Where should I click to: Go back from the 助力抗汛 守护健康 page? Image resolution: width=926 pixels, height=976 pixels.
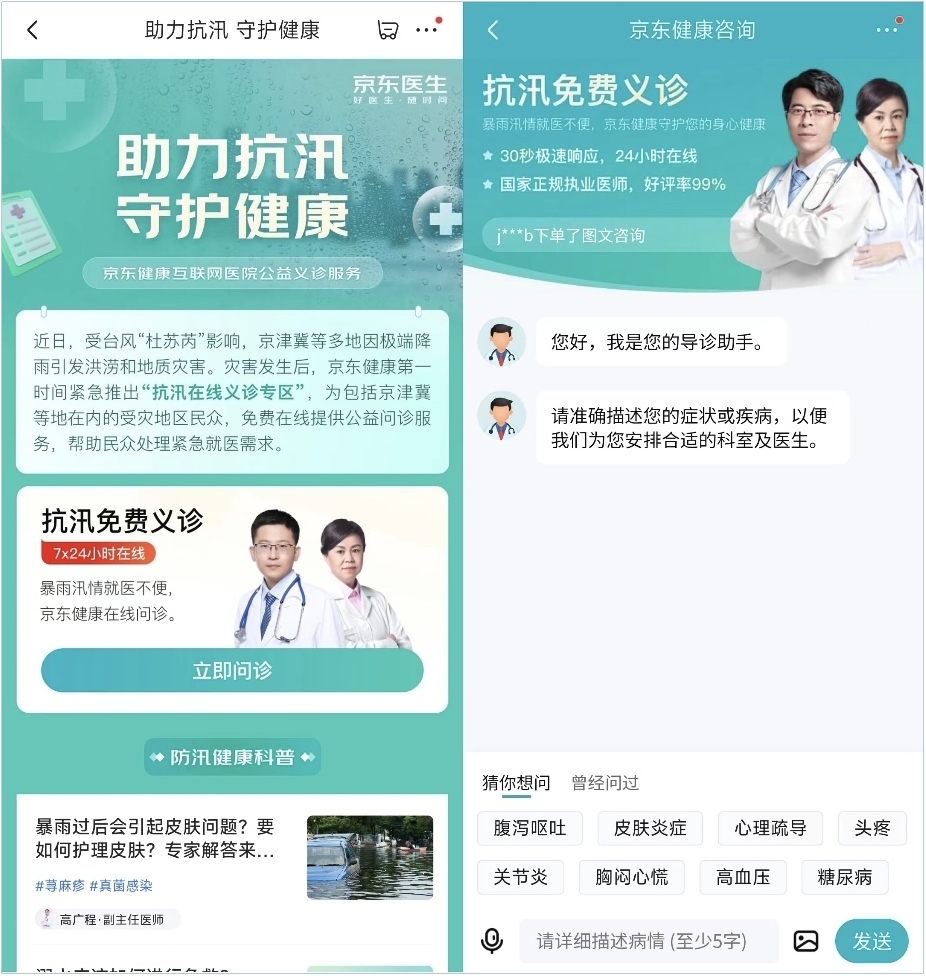32,30
